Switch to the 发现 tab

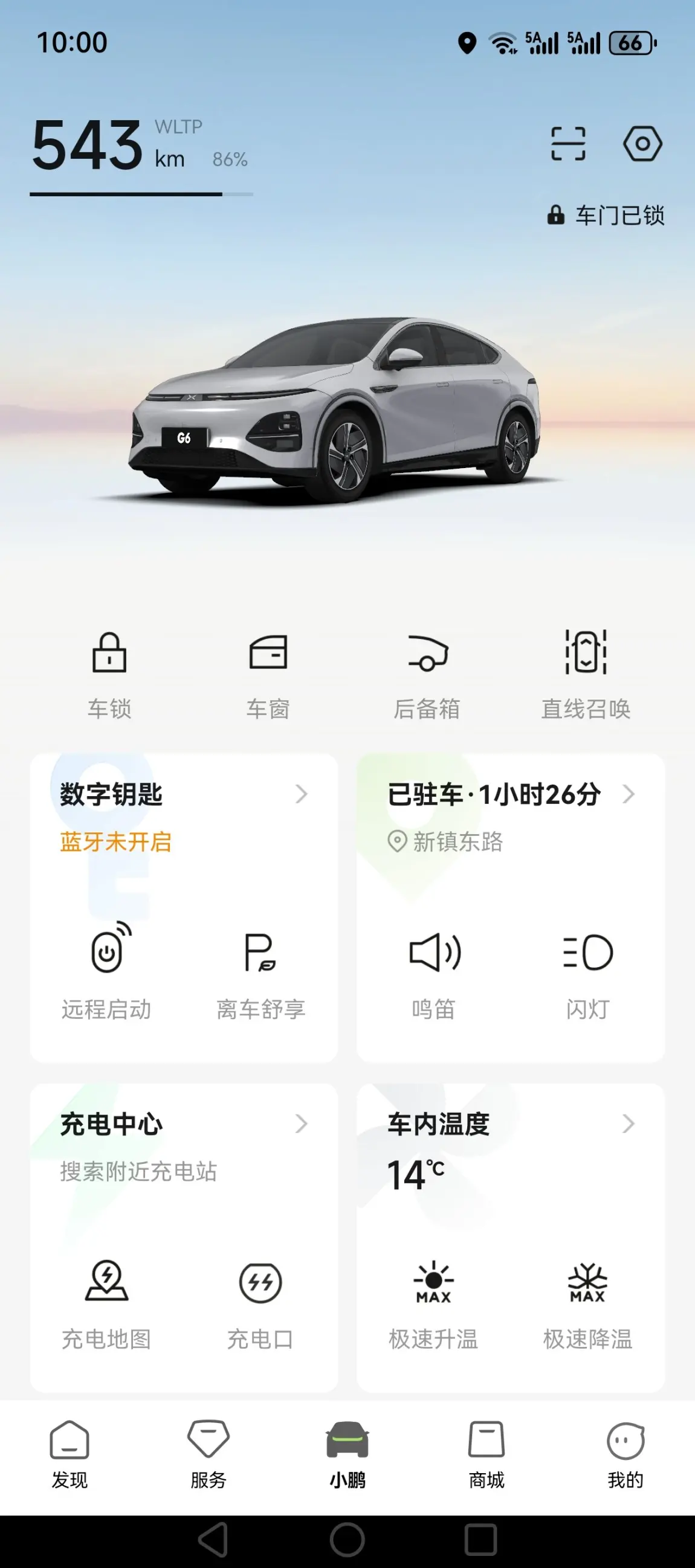[69, 1455]
